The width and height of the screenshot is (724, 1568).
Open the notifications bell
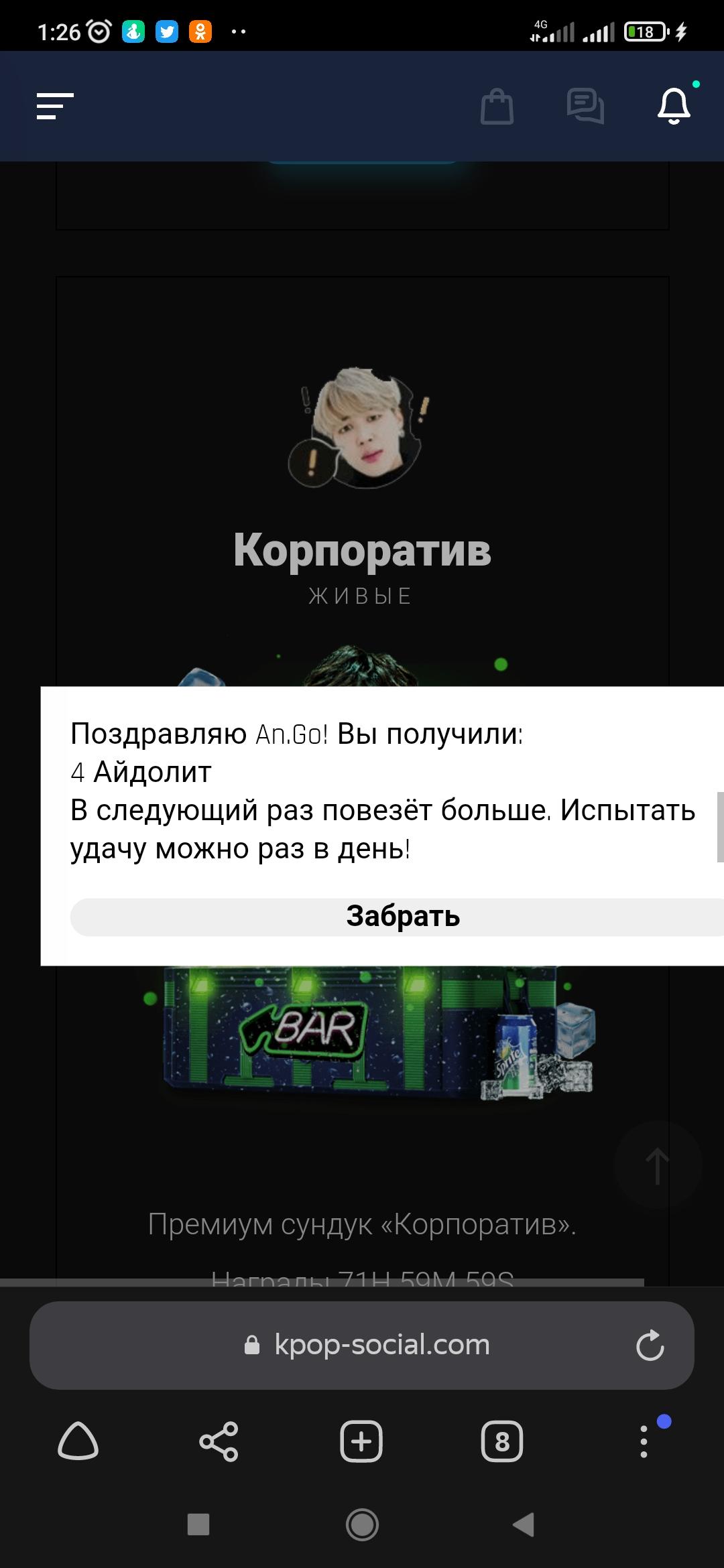[x=673, y=107]
